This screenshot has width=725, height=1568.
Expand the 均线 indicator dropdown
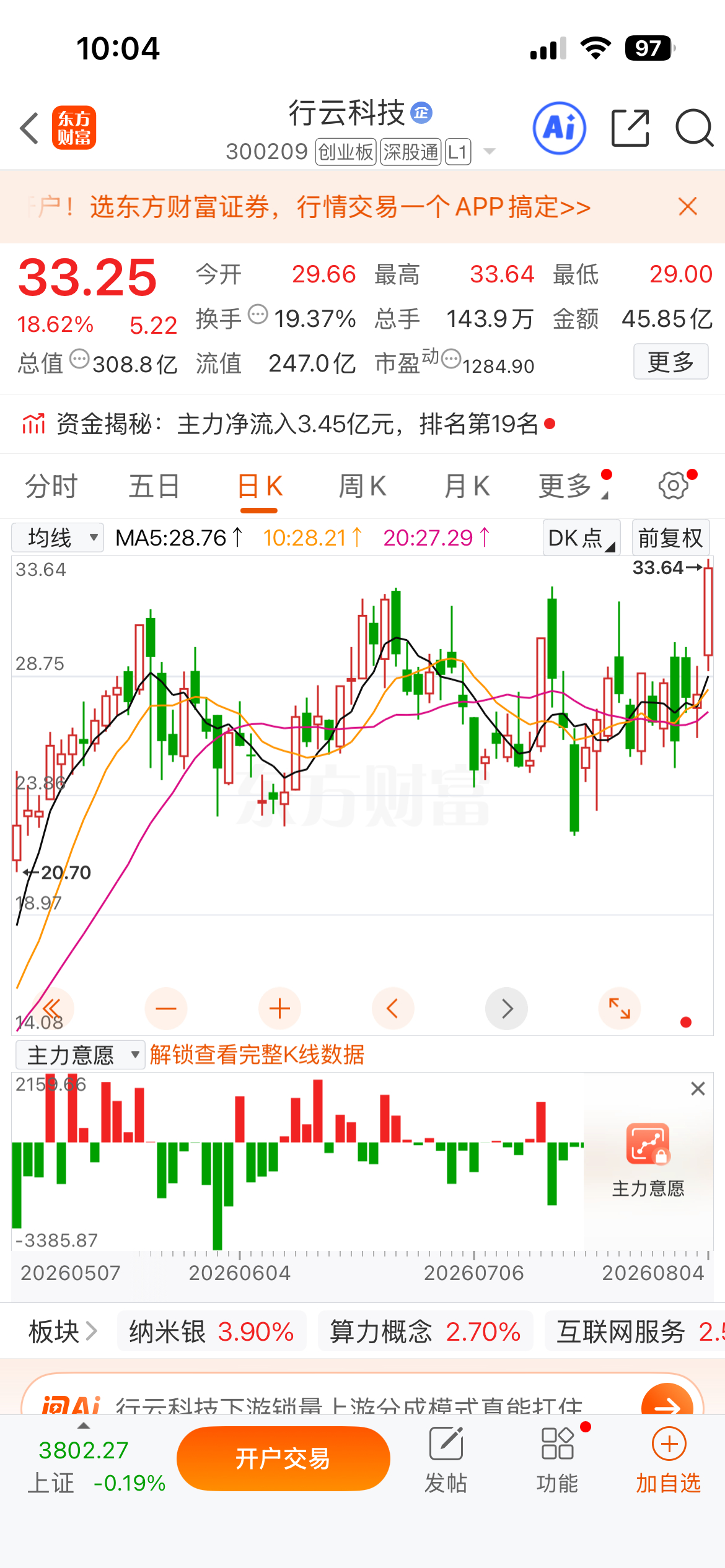pos(58,537)
